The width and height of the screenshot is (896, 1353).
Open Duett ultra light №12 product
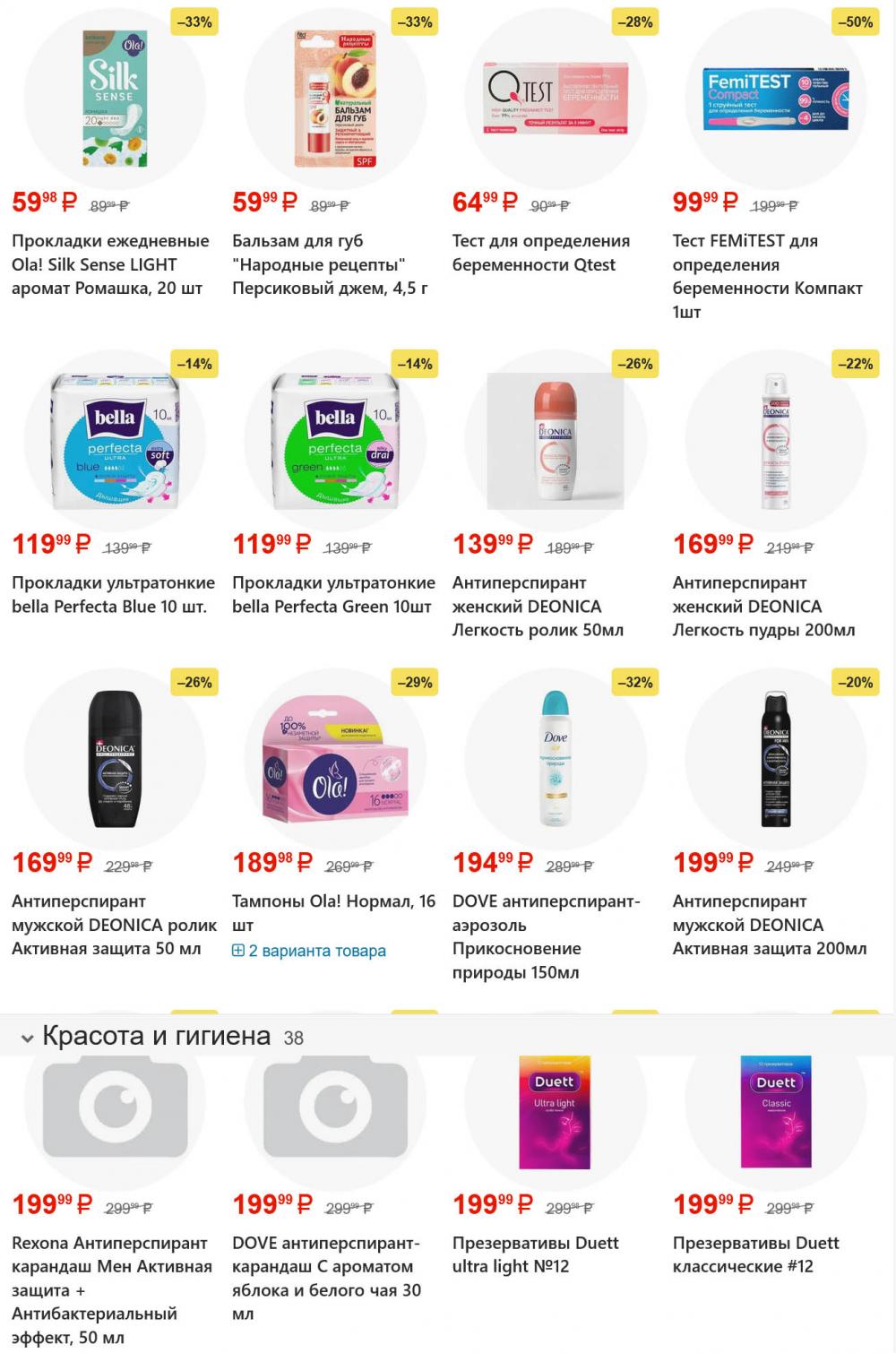(x=535, y=1254)
